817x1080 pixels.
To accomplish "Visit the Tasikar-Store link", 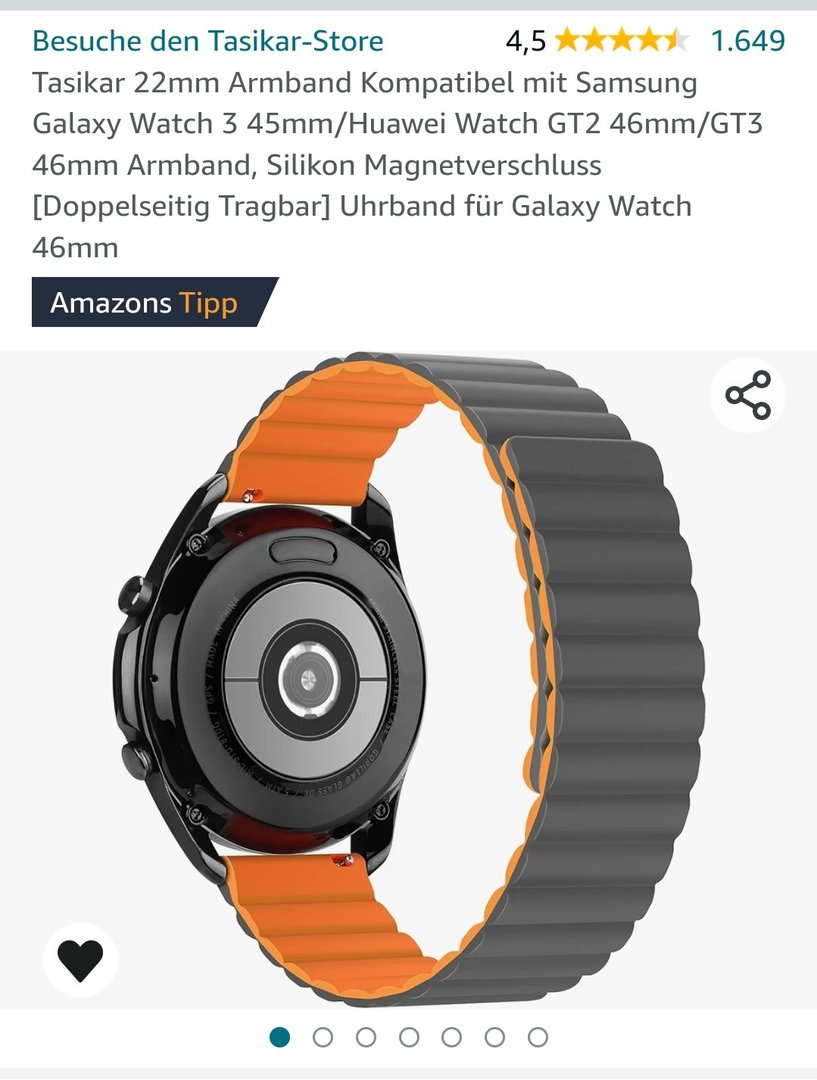I will tap(207, 41).
